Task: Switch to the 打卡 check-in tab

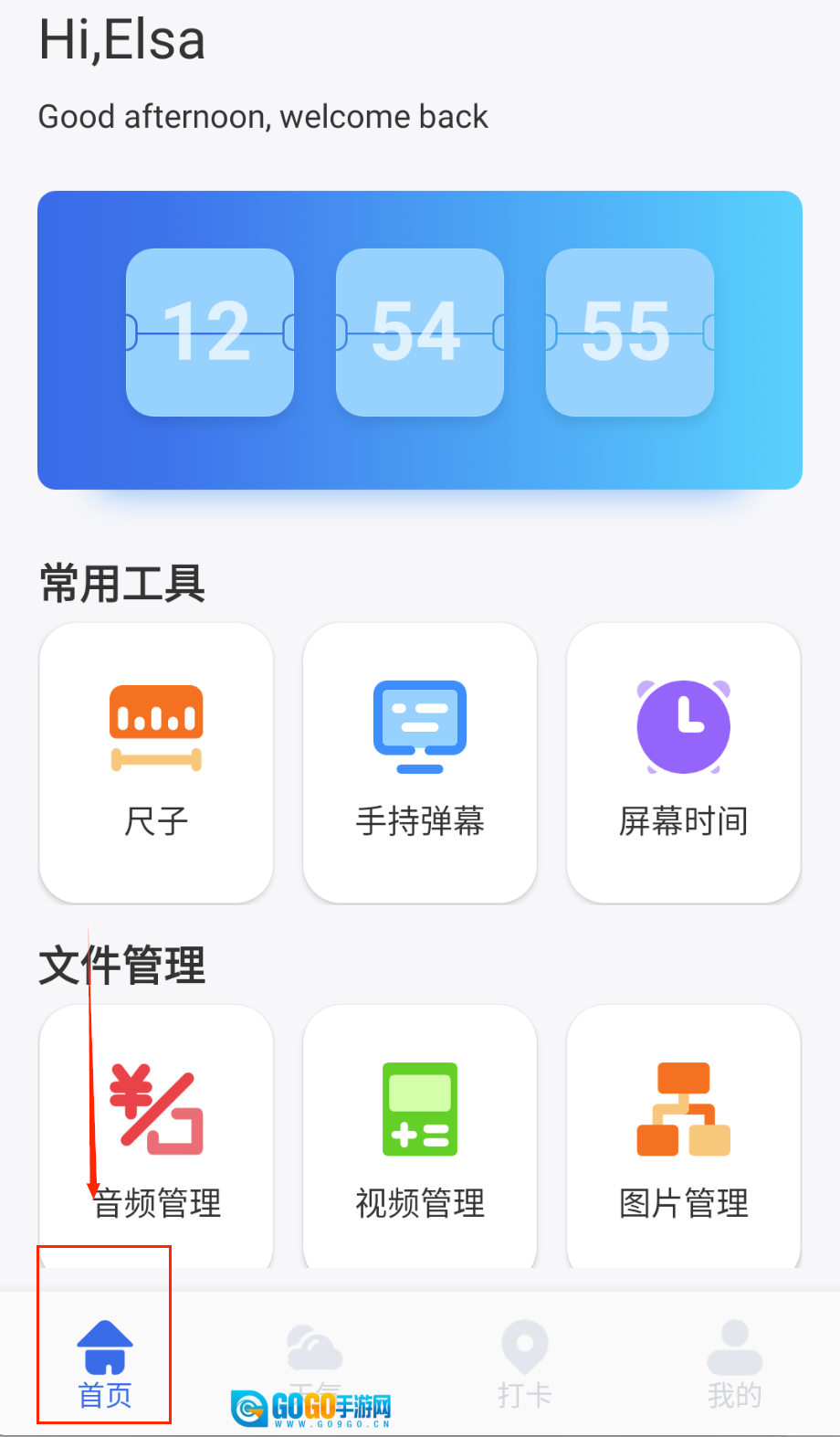Action: 525,1363
